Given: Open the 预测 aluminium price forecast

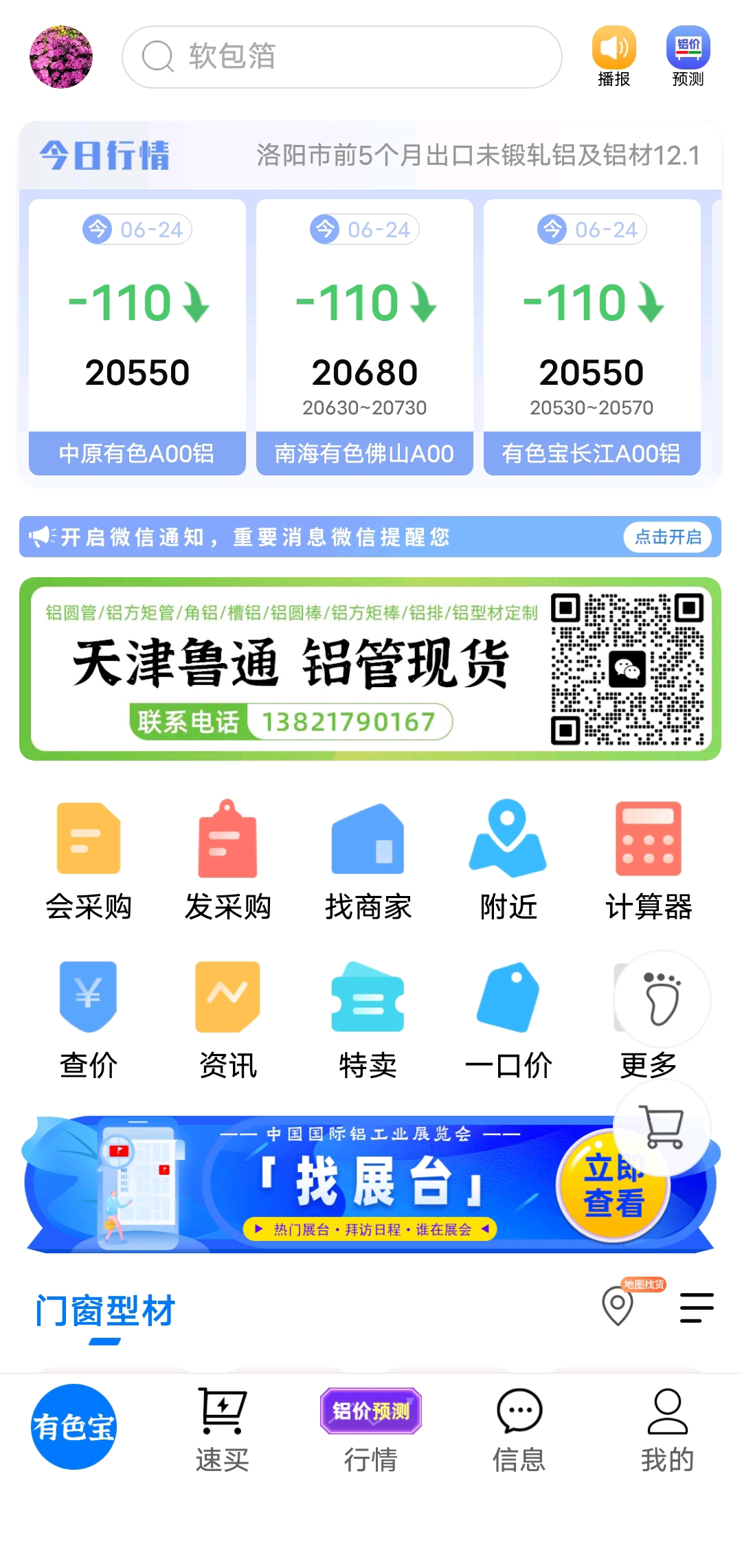Looking at the screenshot, I should click(688, 56).
